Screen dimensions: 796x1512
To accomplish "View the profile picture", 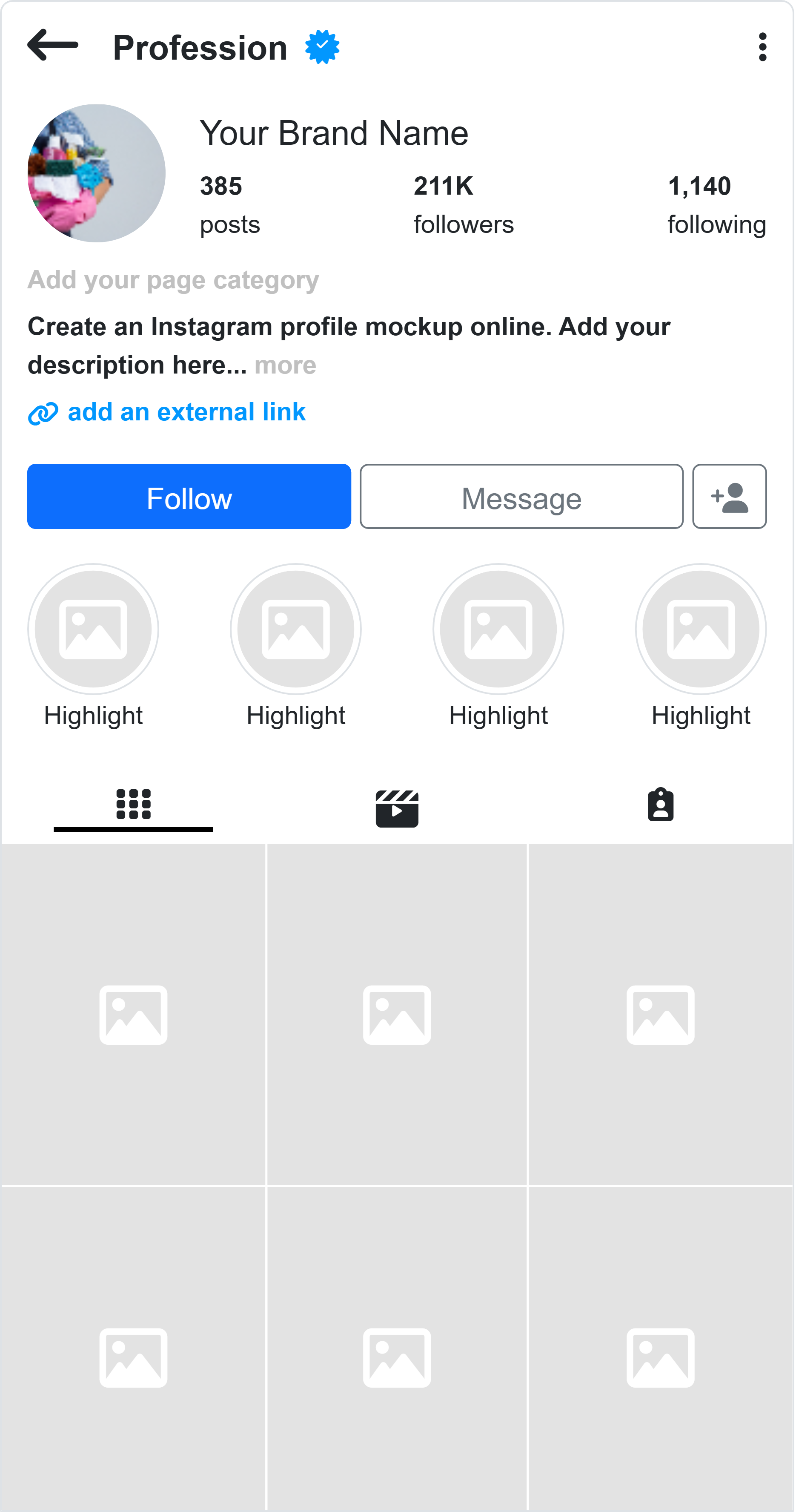I will (97, 173).
